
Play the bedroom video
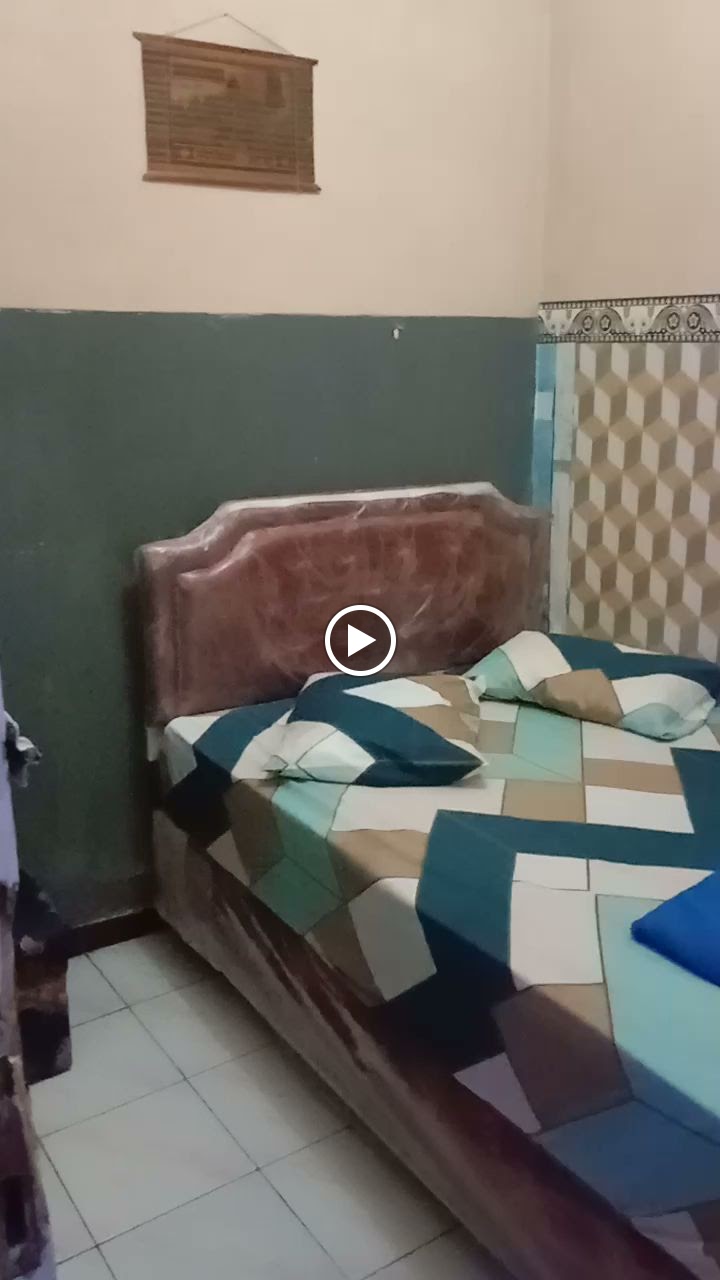point(360,640)
